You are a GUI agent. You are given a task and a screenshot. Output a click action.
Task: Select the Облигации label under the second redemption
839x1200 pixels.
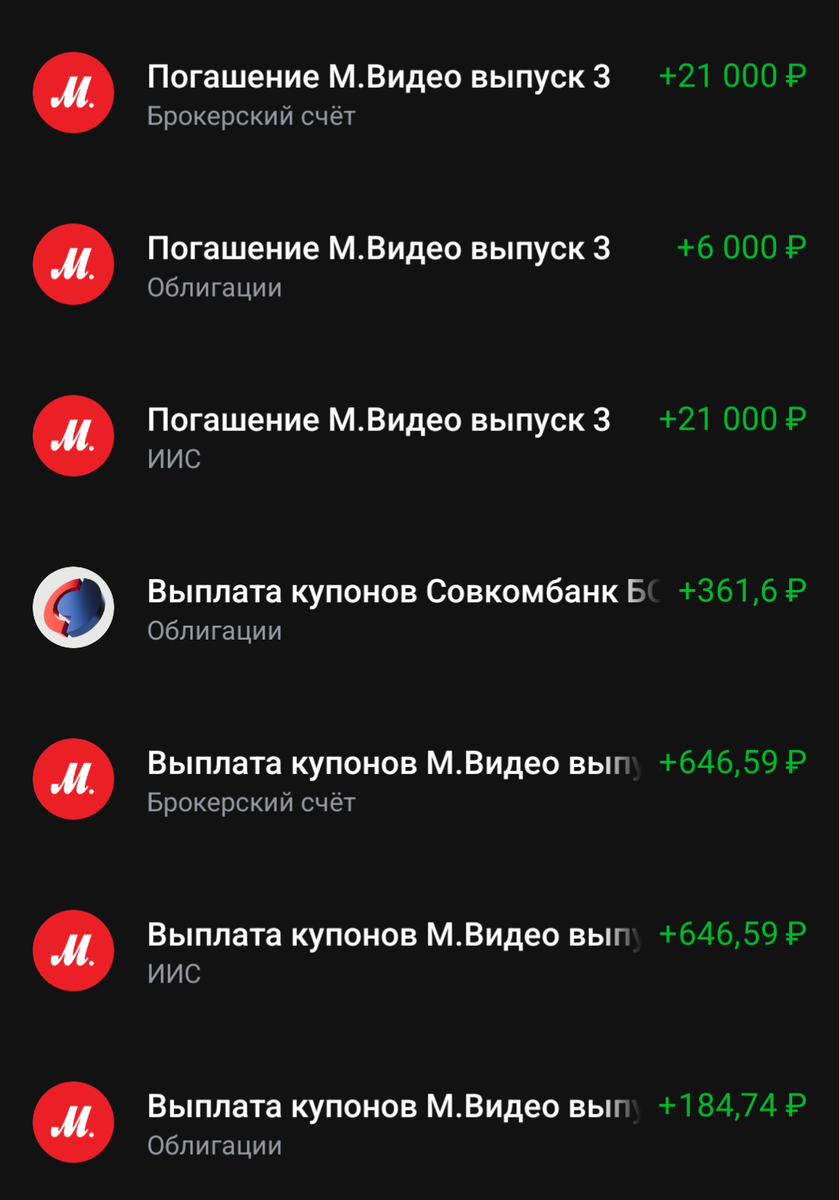pos(214,288)
